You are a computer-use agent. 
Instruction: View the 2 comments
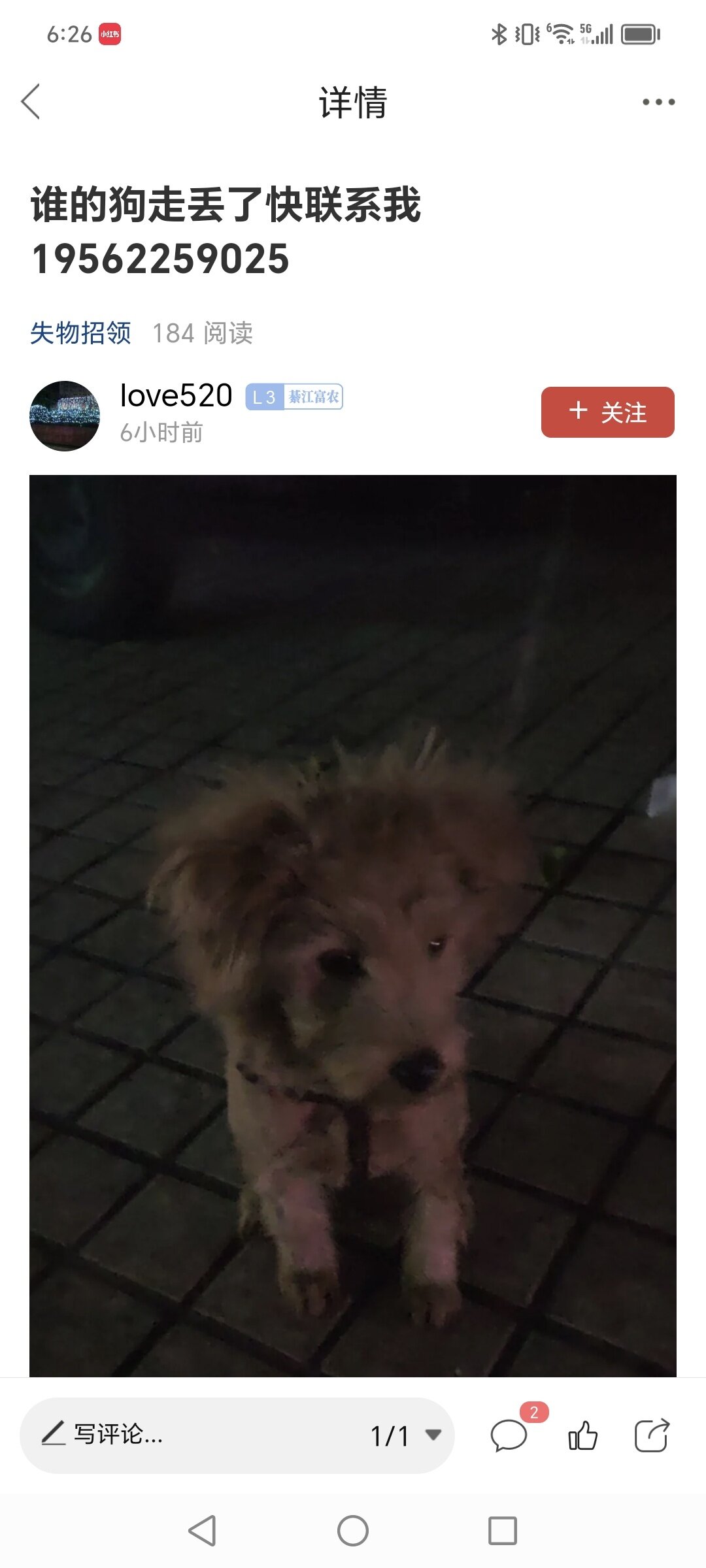pyautogui.click(x=509, y=1435)
